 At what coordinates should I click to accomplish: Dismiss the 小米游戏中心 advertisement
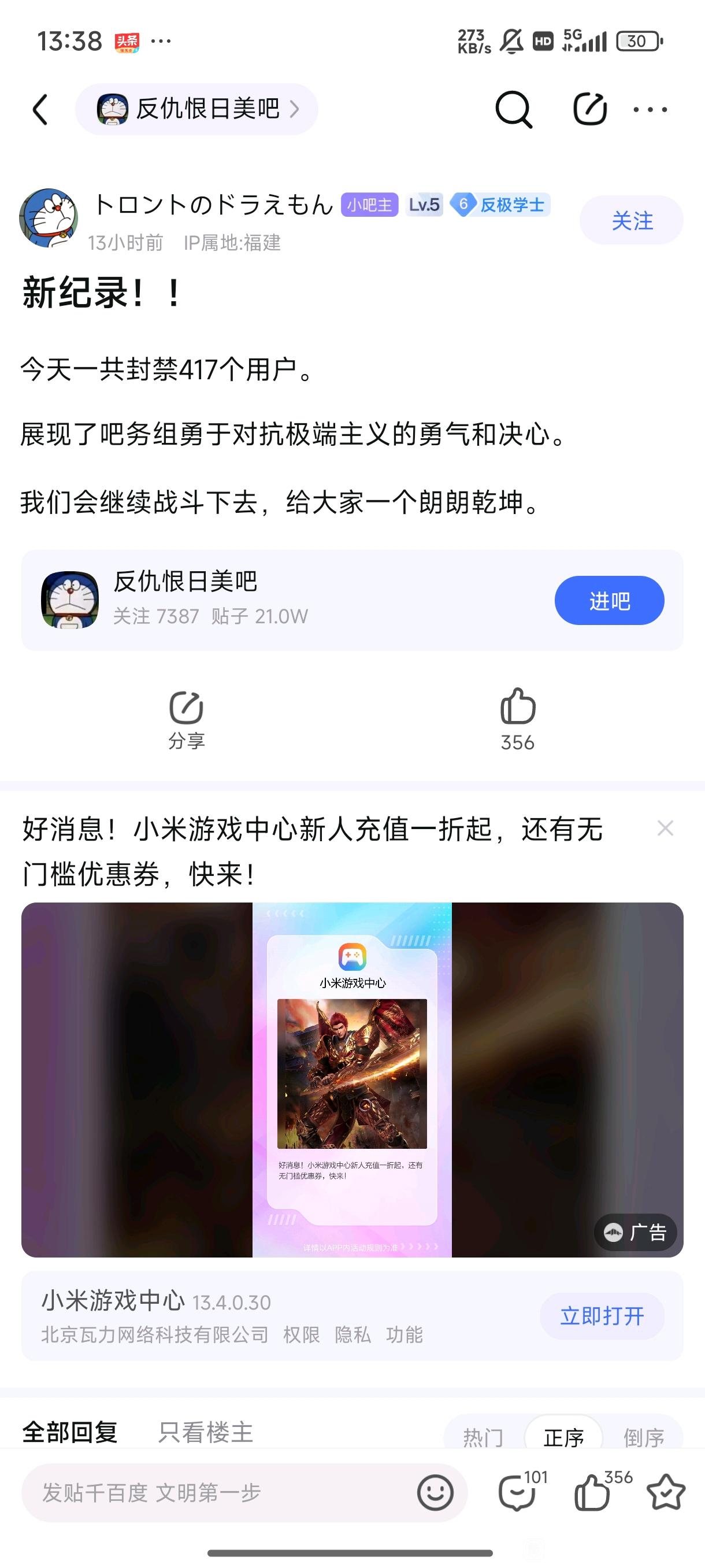(665, 829)
